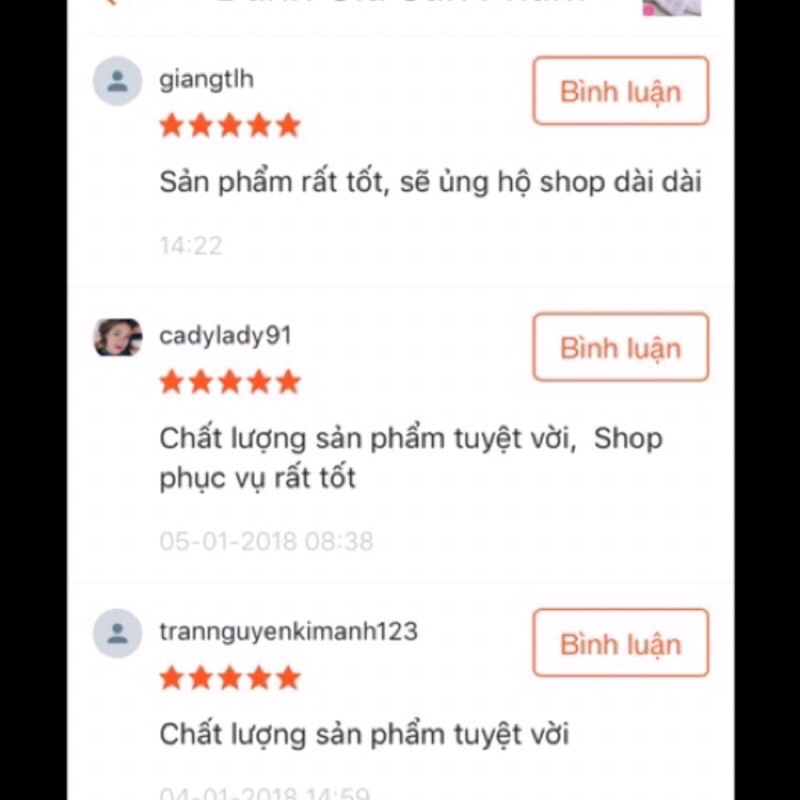
Task: Tap Bình luận on giangtlh's review
Action: tap(620, 91)
